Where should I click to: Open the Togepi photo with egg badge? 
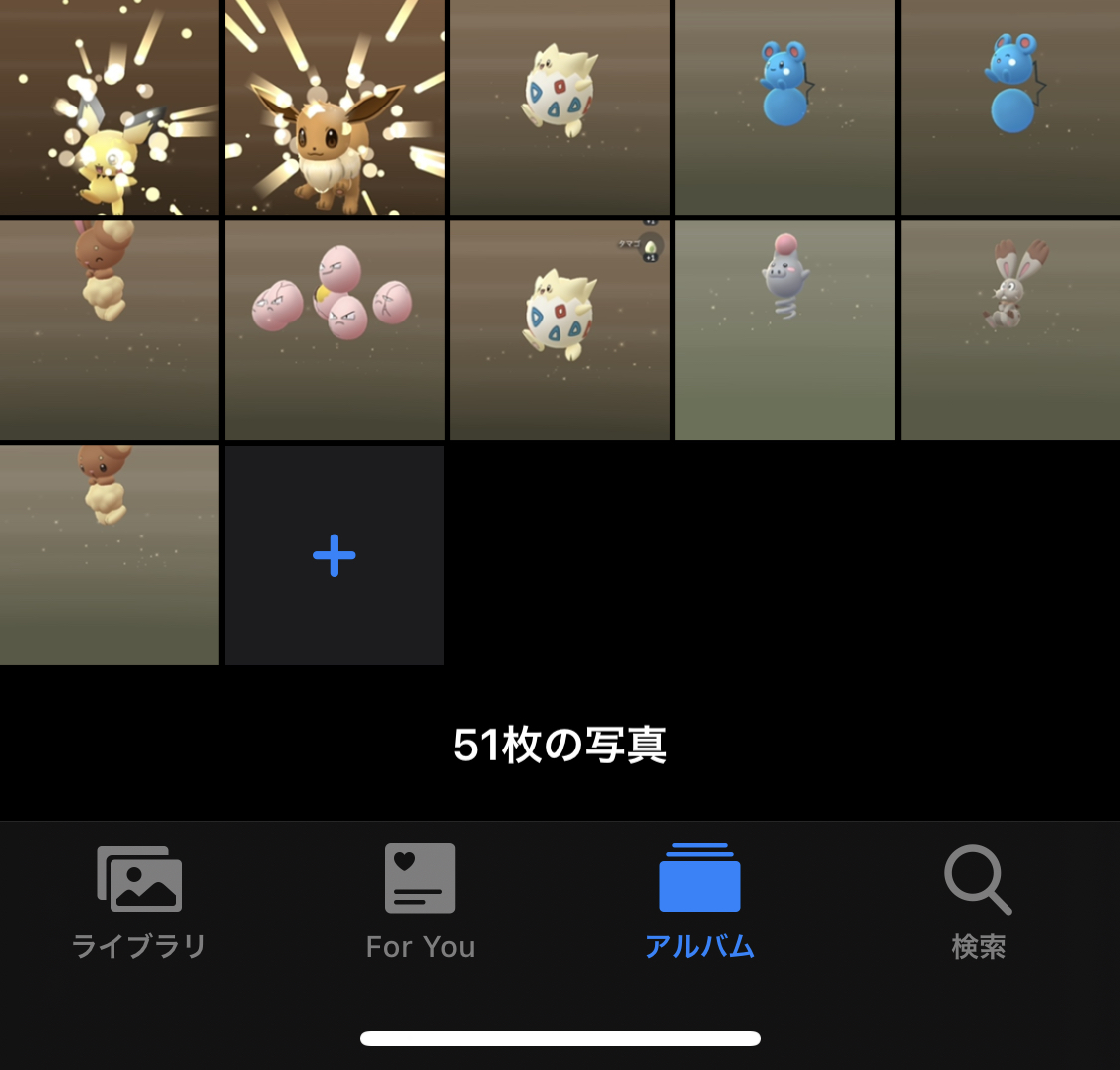tap(560, 329)
